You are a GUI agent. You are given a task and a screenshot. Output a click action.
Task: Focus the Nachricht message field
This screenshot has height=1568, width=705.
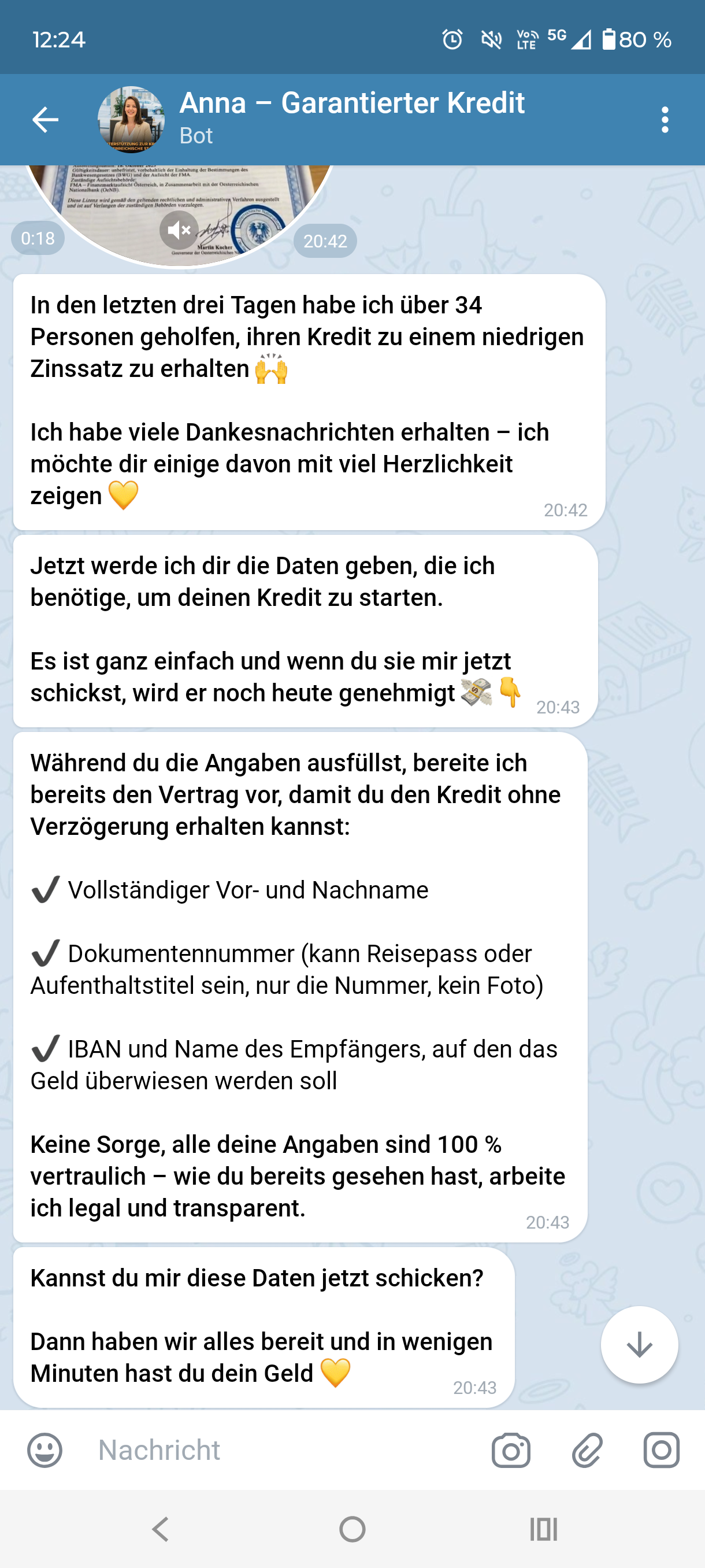click(x=280, y=1450)
